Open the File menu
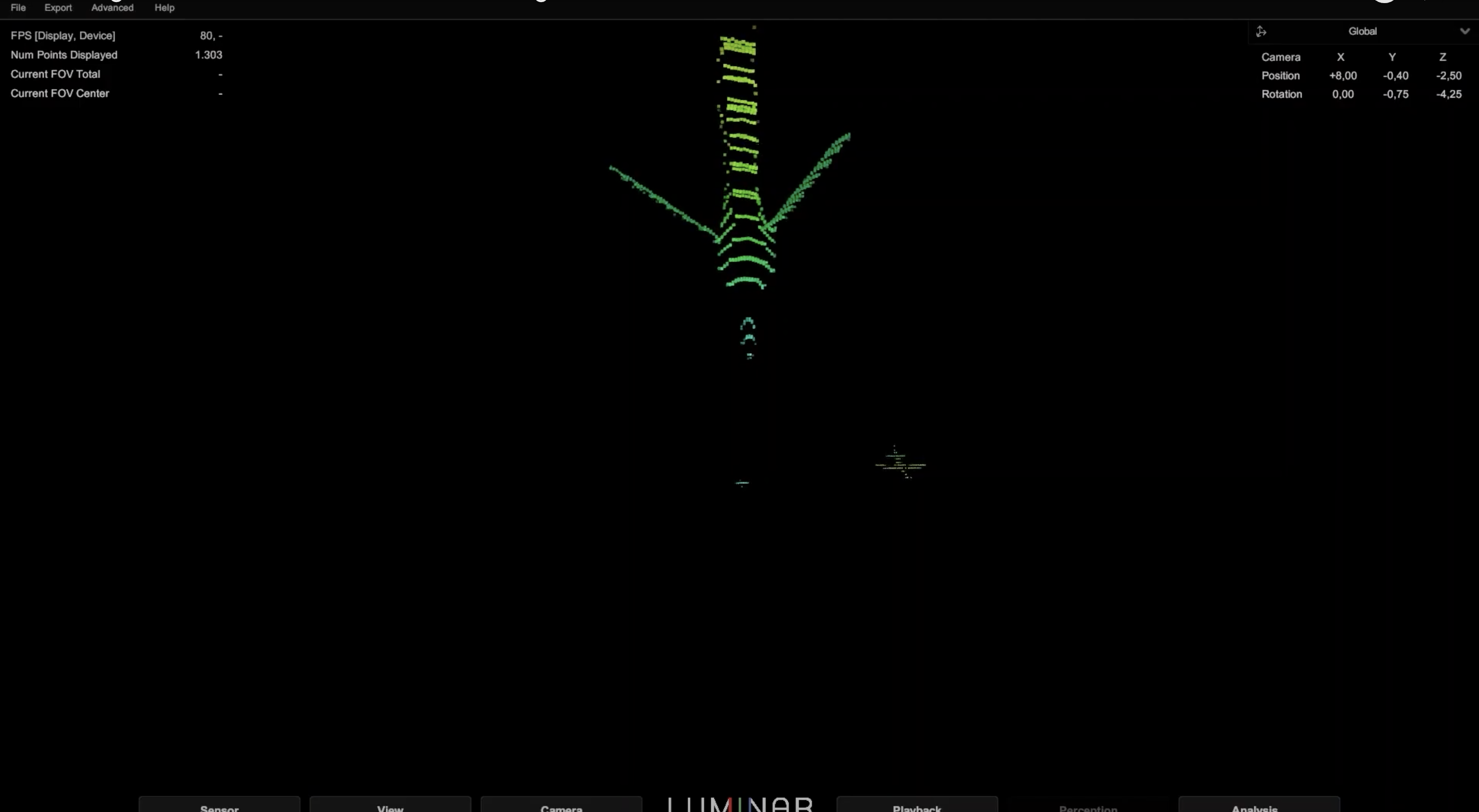The height and width of the screenshot is (812, 1479). tap(18, 8)
